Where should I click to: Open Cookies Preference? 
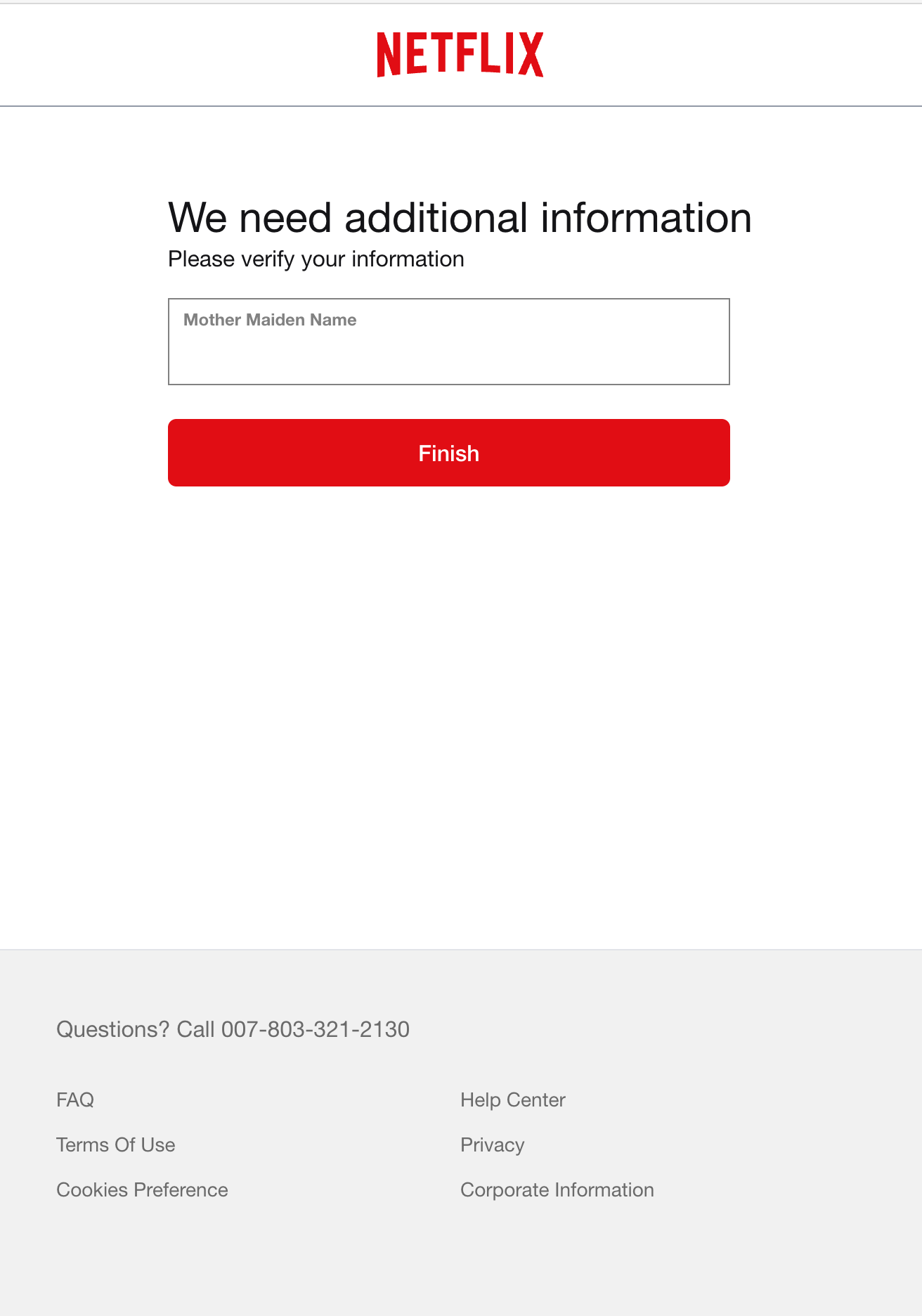[x=142, y=1189]
